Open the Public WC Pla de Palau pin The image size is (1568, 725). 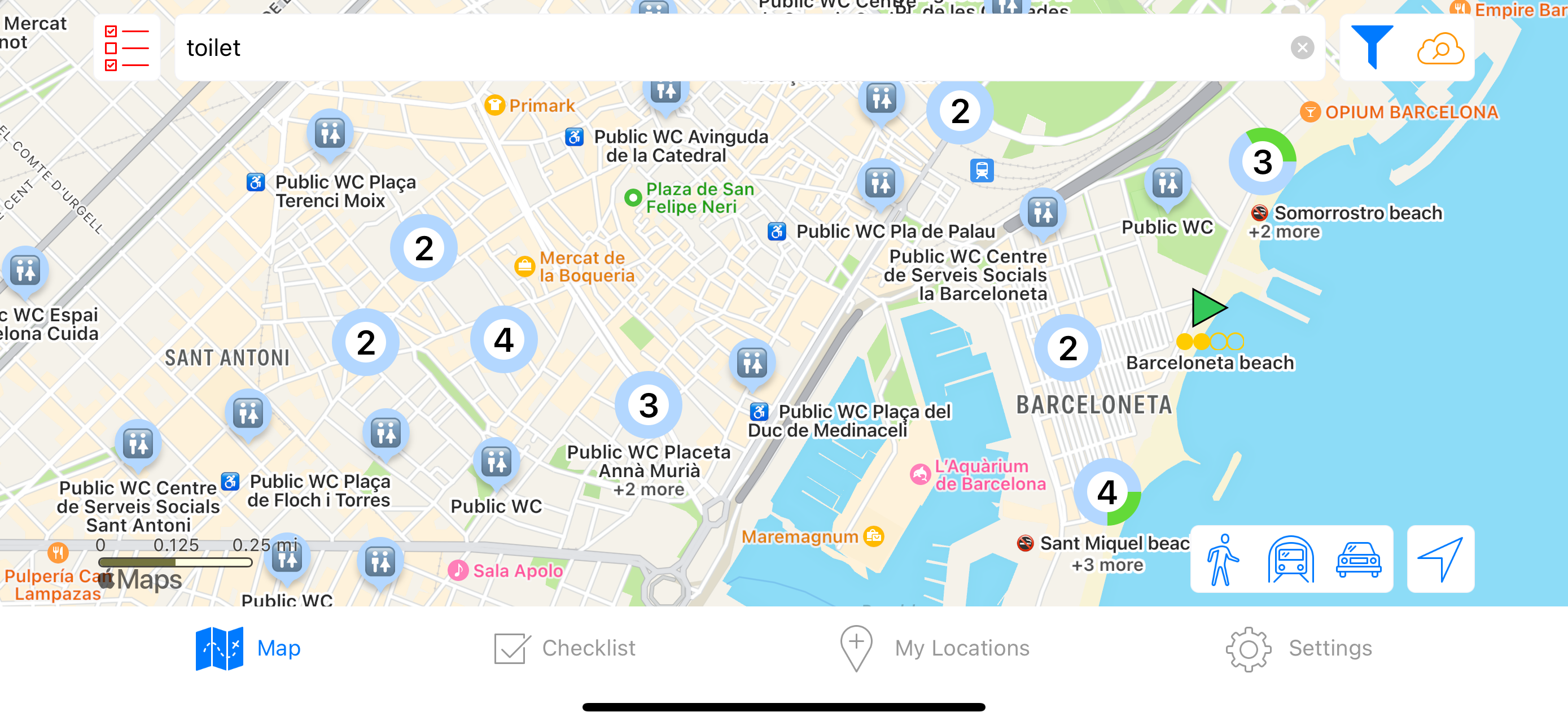pyautogui.click(x=880, y=182)
